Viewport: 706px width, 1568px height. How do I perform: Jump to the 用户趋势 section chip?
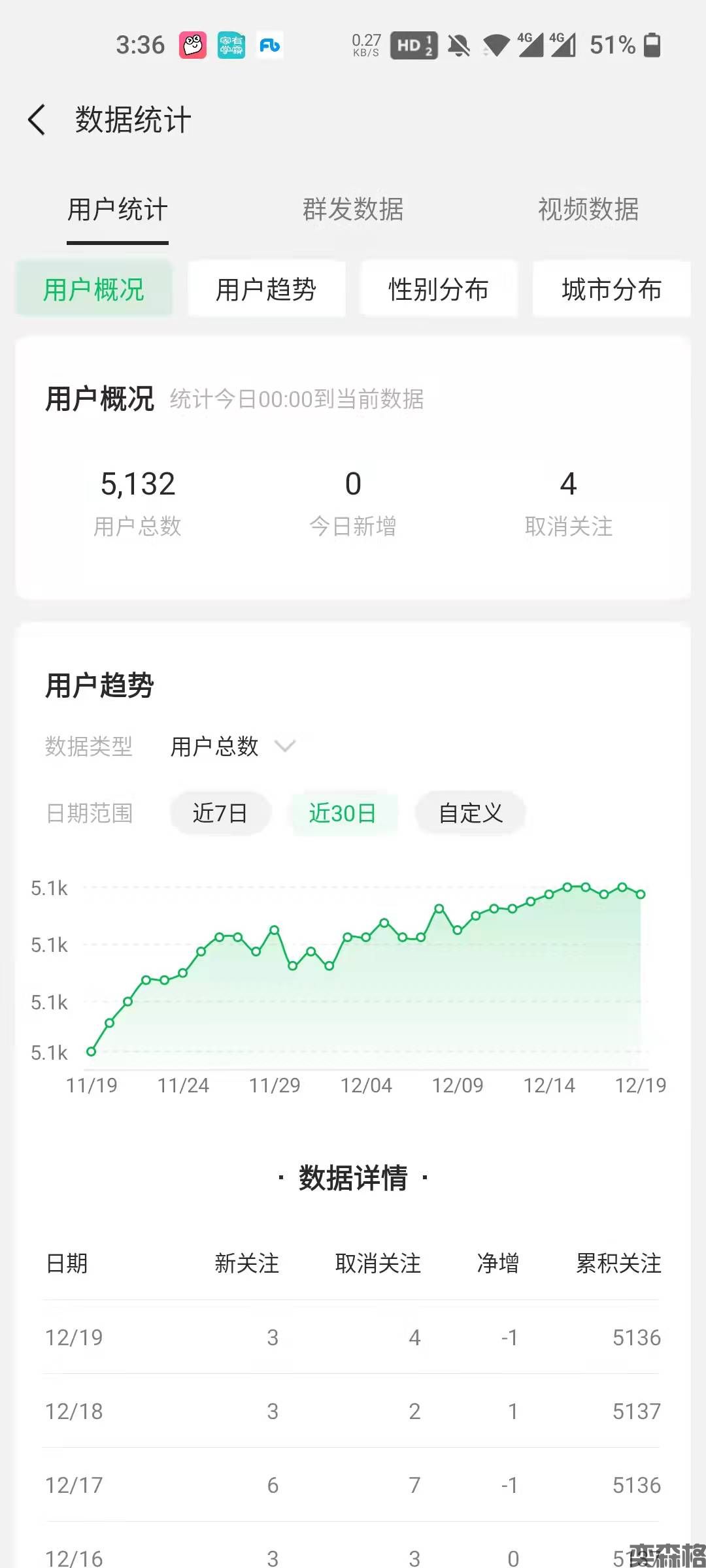tap(266, 289)
